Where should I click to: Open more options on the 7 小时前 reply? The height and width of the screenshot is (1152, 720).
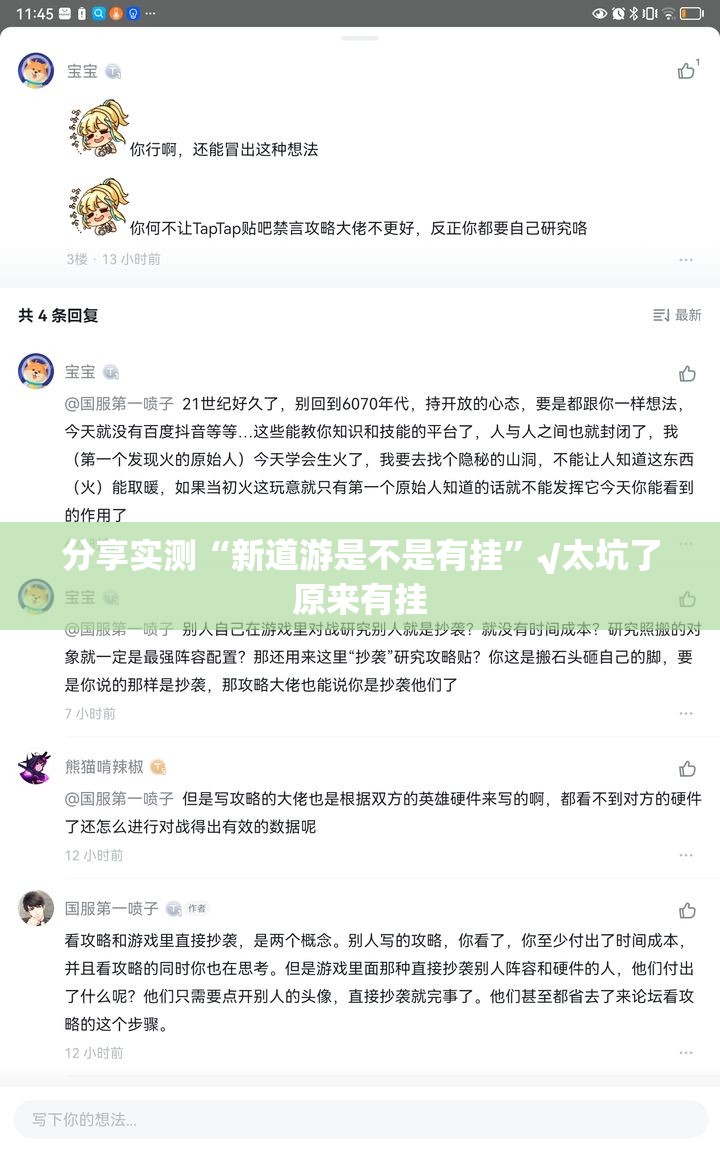point(686,713)
